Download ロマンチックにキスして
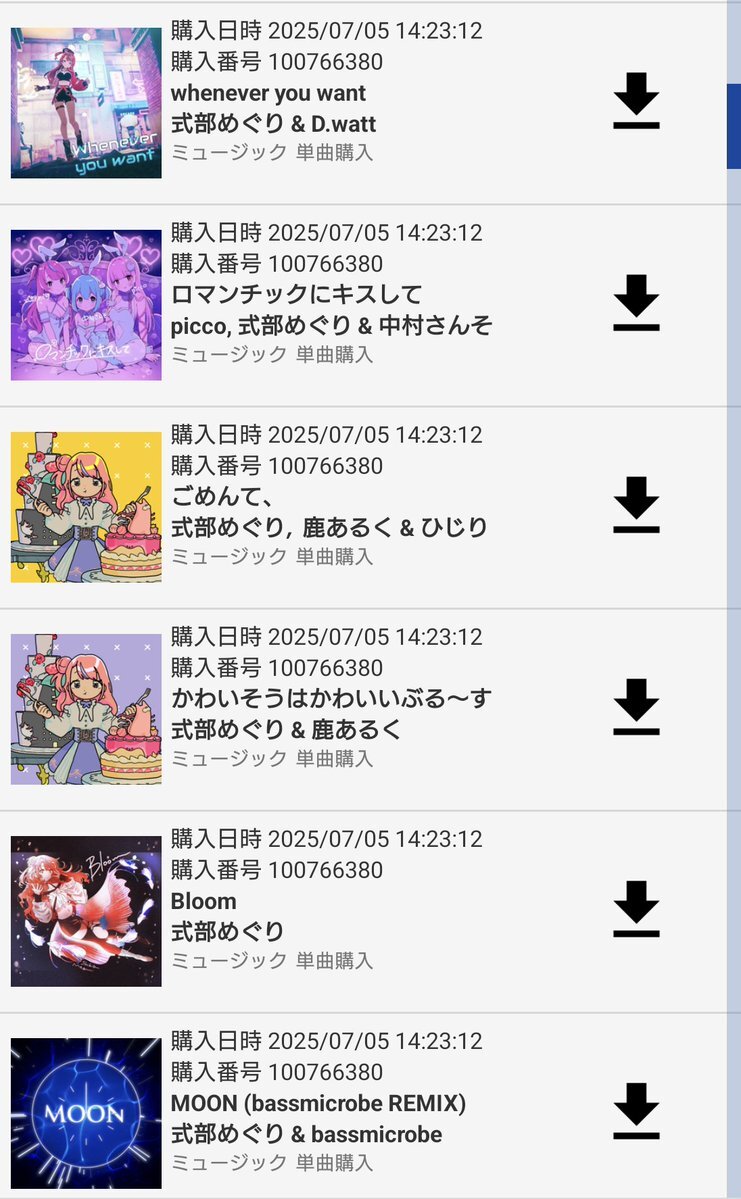Screen dimensions: 741x1199 635,303
